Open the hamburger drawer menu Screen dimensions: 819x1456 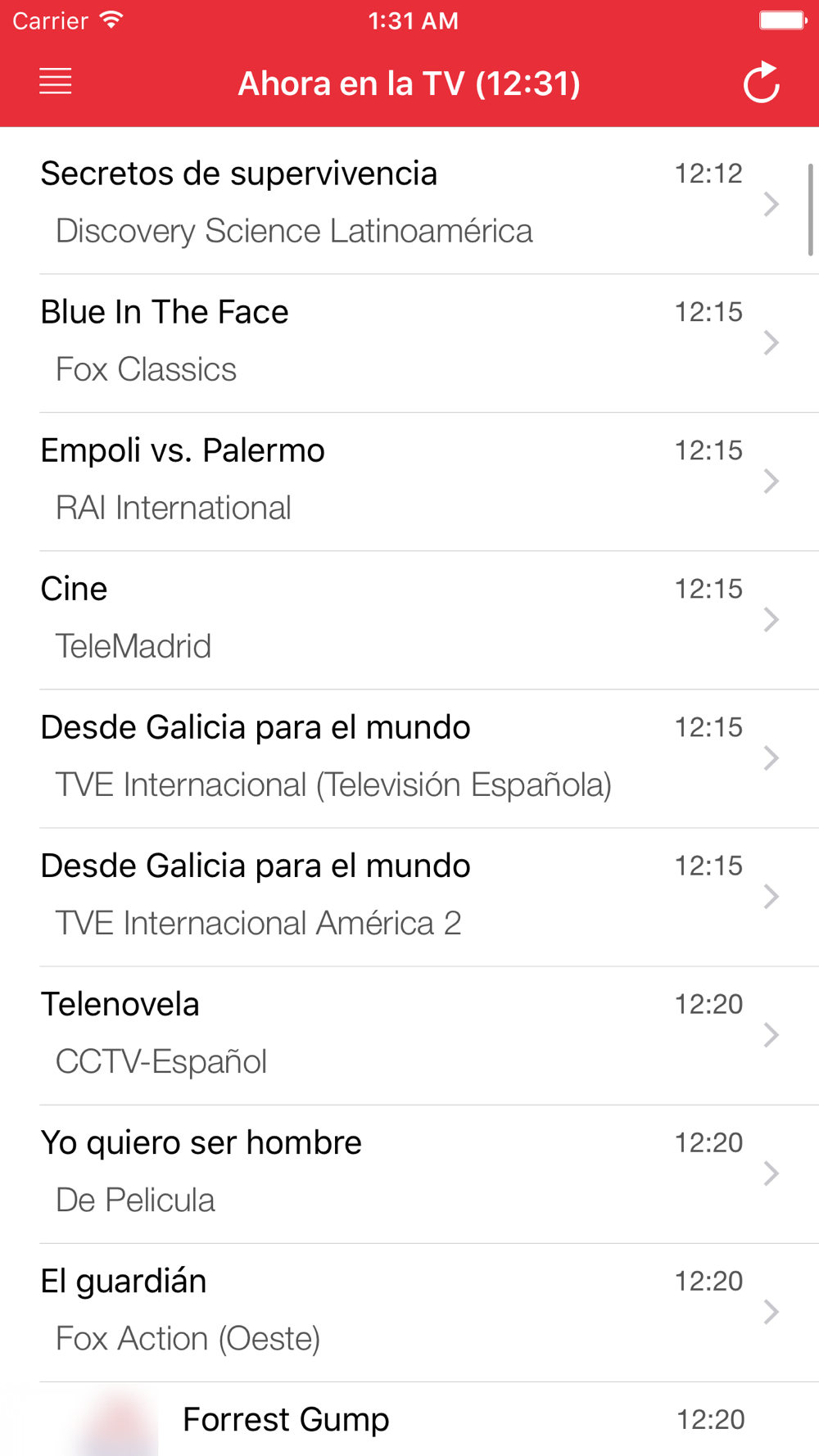pos(56,82)
